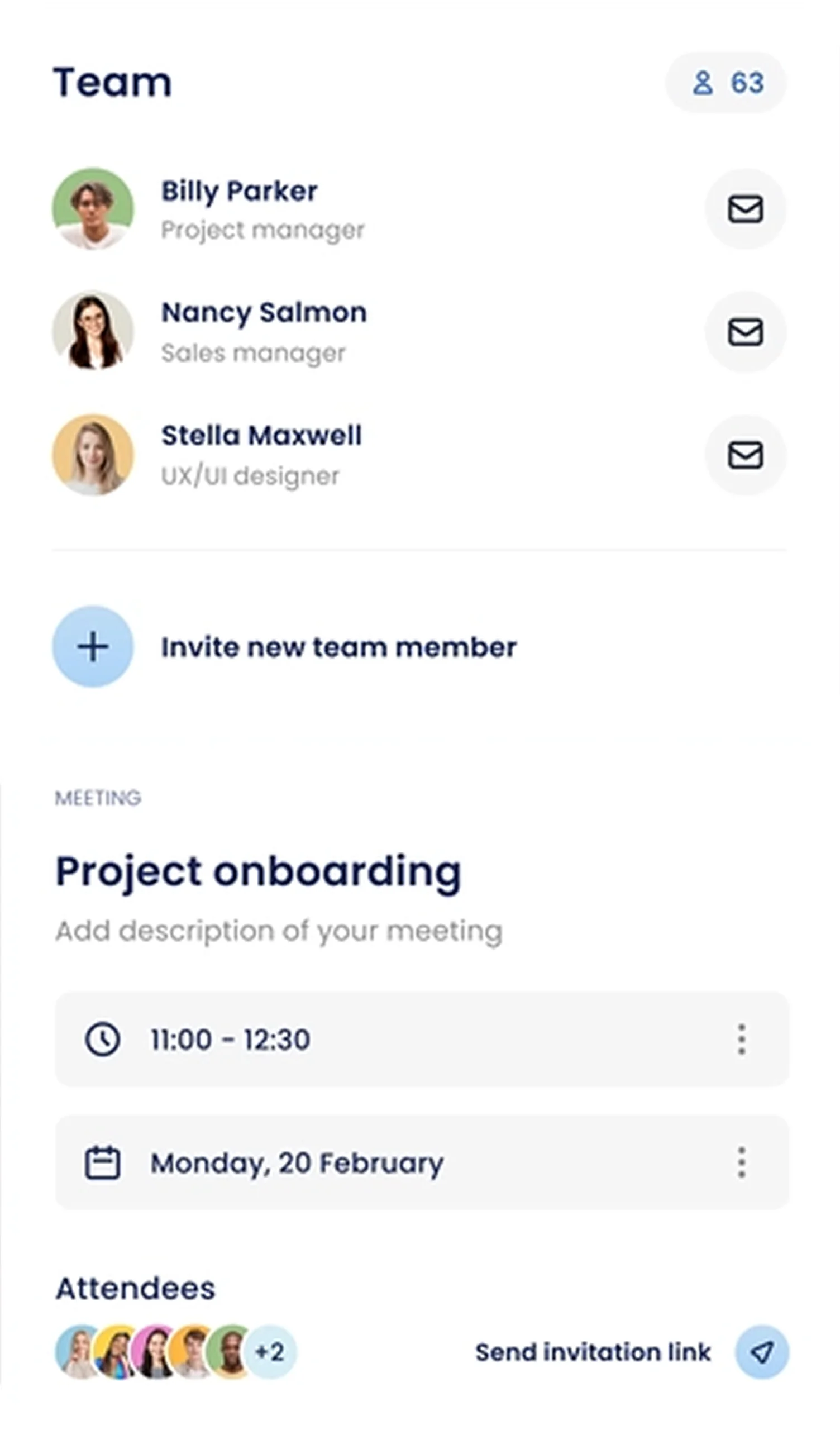
Task: Open options for Monday, 20 February date
Action: [x=741, y=1163]
